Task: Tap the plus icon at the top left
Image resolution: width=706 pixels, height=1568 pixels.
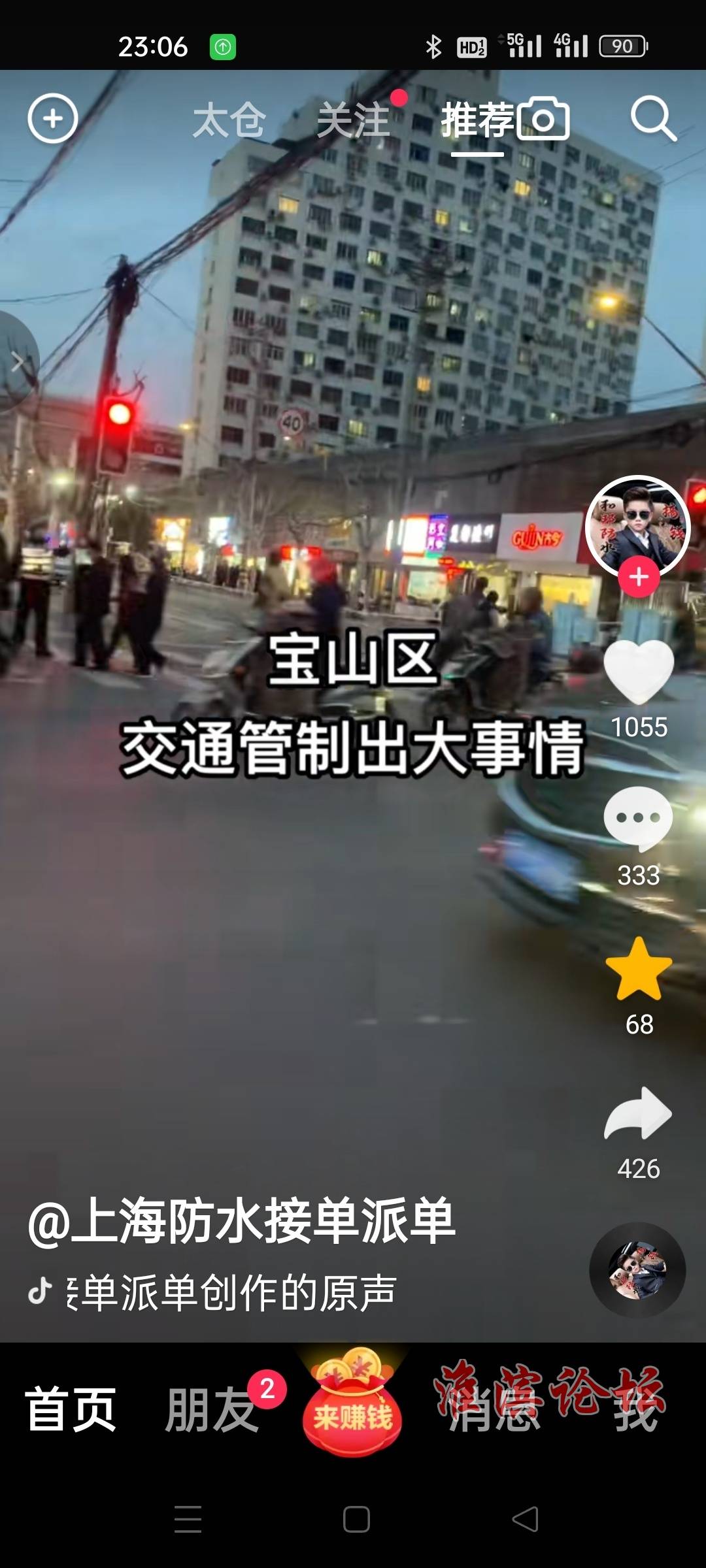Action: 52,119
